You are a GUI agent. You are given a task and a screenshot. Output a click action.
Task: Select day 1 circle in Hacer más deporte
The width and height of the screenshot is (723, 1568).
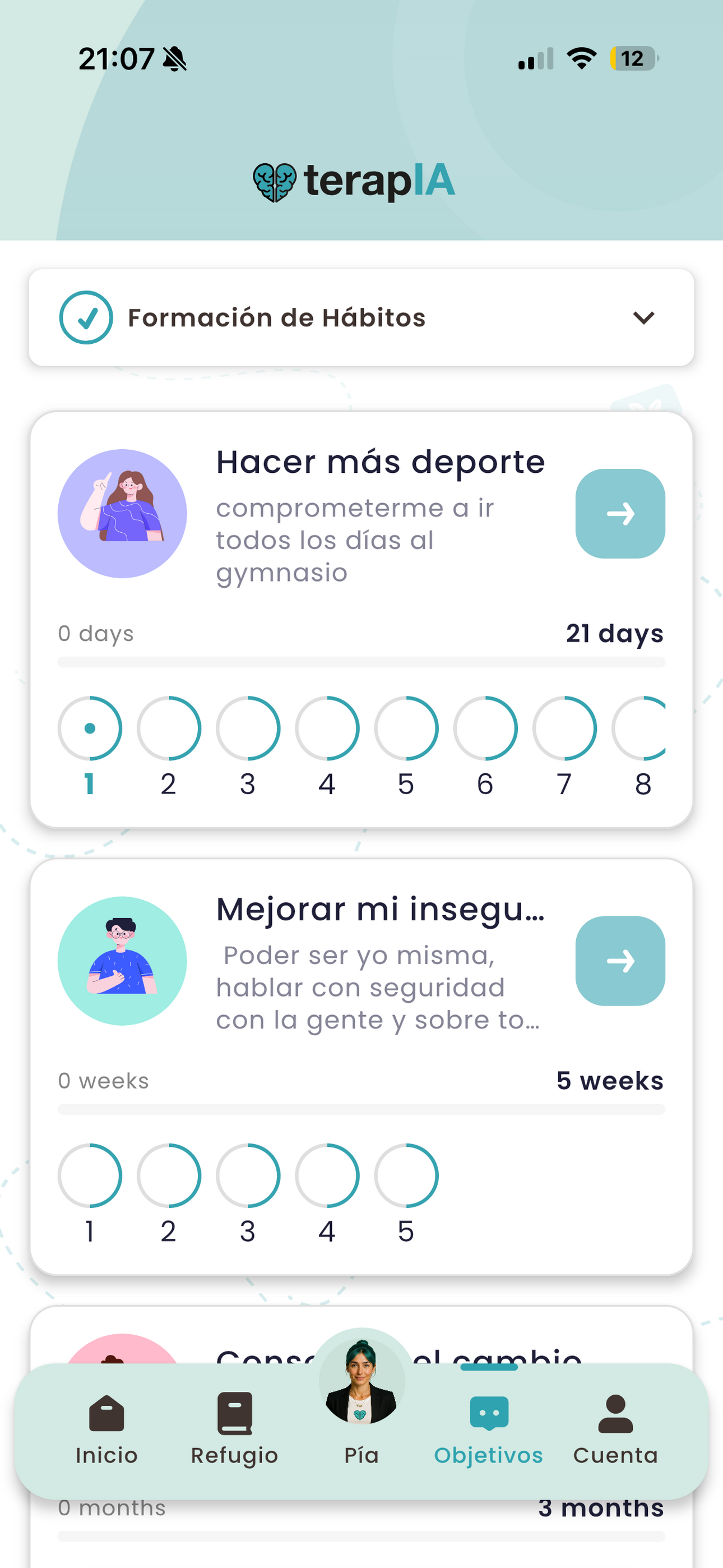point(90,728)
